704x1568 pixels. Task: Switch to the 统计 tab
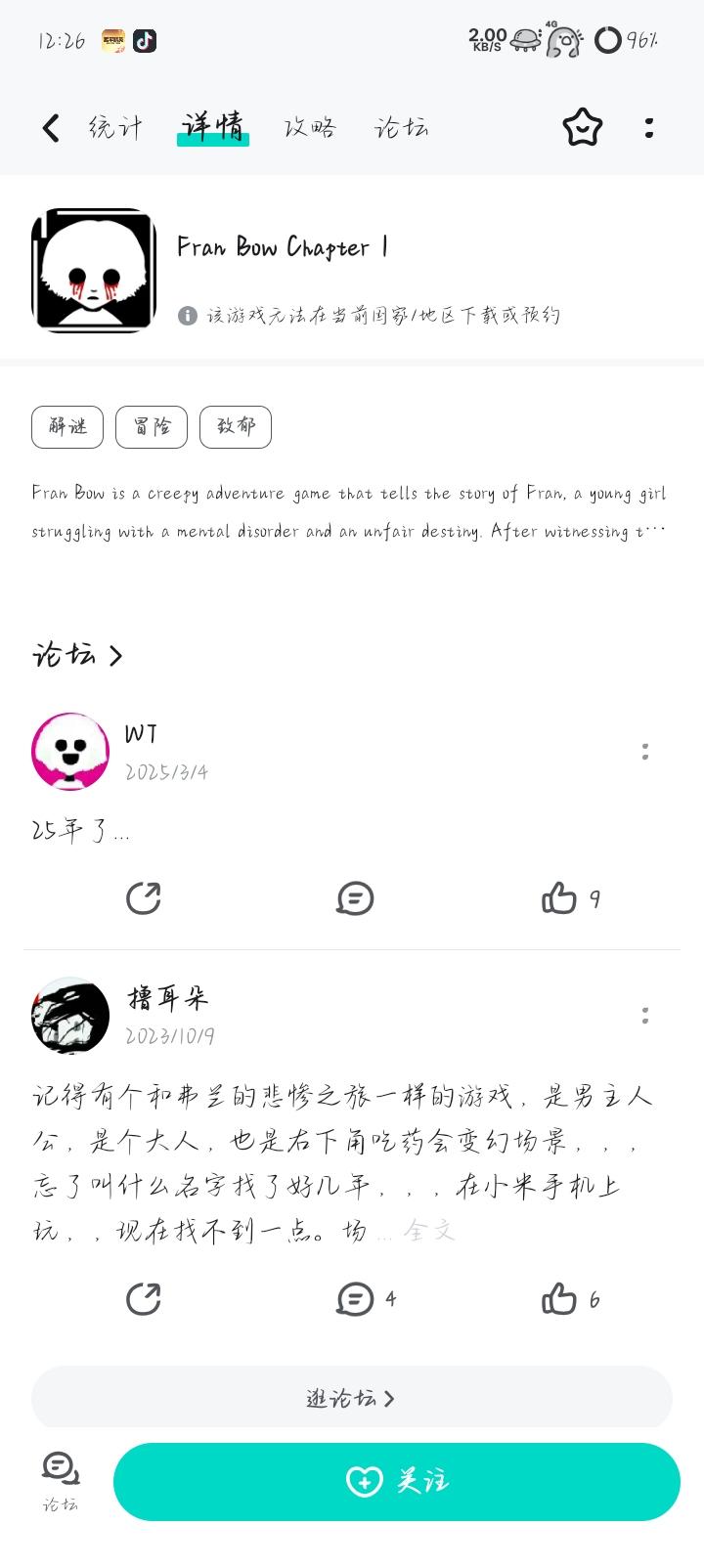click(x=113, y=127)
